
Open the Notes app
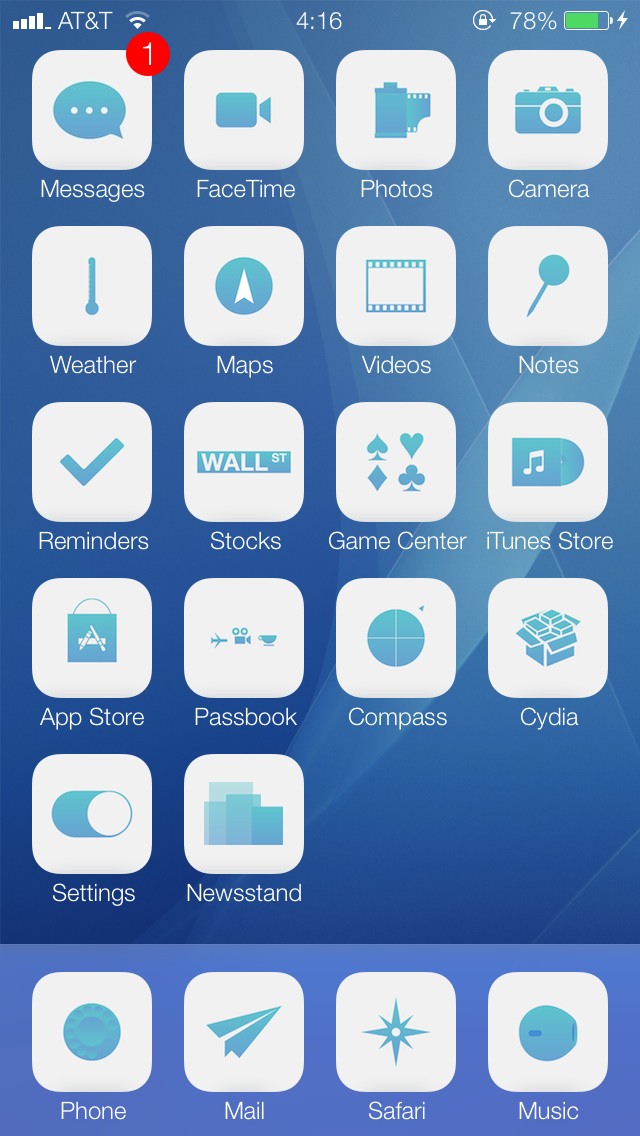548,286
